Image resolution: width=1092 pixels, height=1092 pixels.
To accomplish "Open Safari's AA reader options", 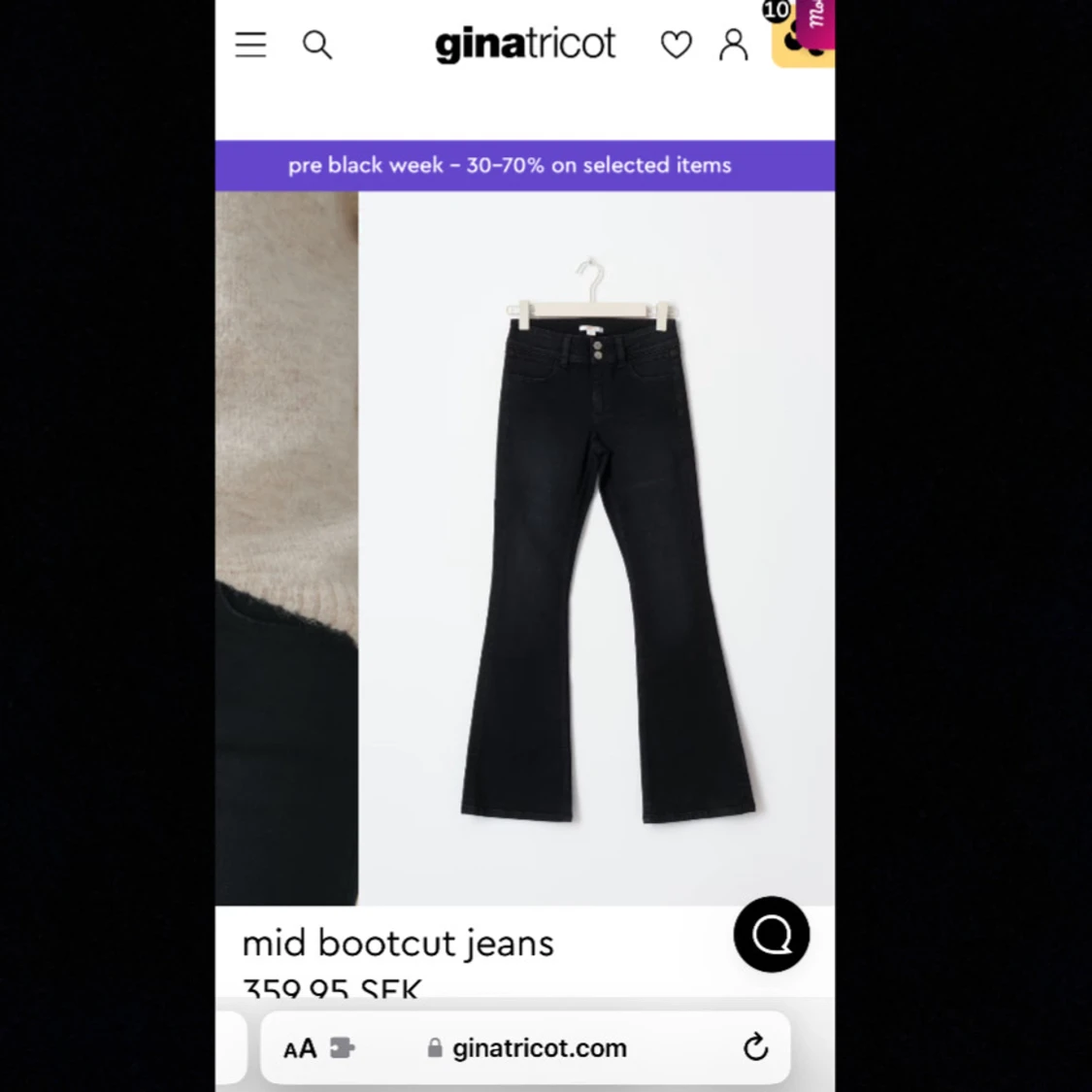I will point(301,1048).
